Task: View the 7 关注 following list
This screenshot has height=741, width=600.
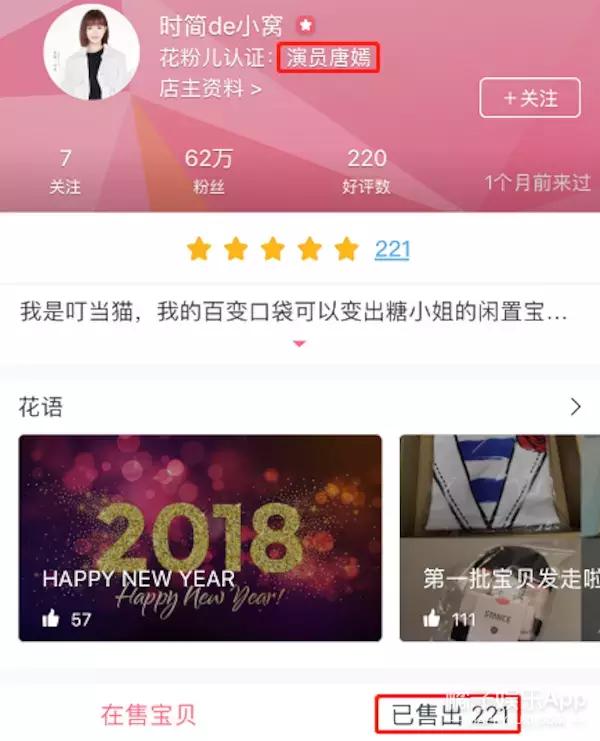Action: [65, 170]
